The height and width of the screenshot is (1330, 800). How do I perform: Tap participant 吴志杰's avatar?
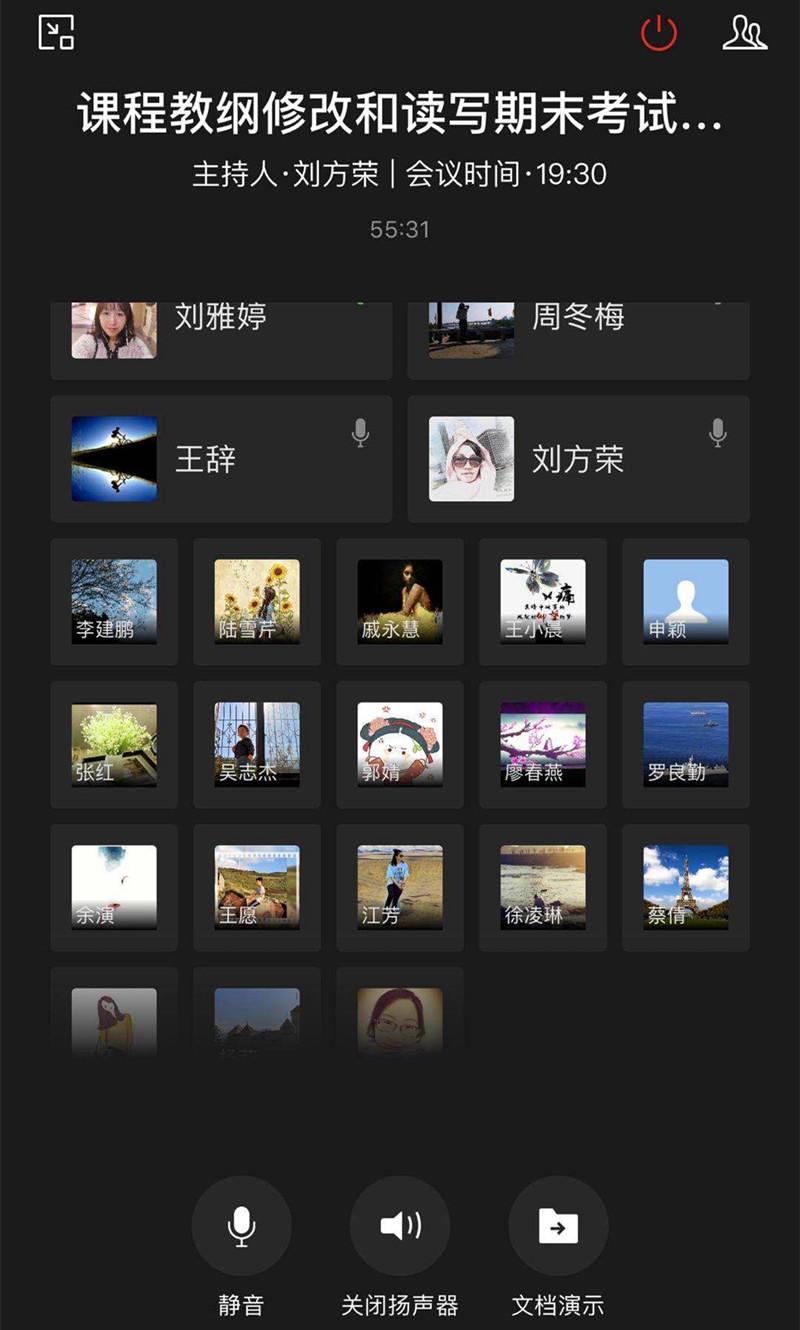(x=257, y=744)
